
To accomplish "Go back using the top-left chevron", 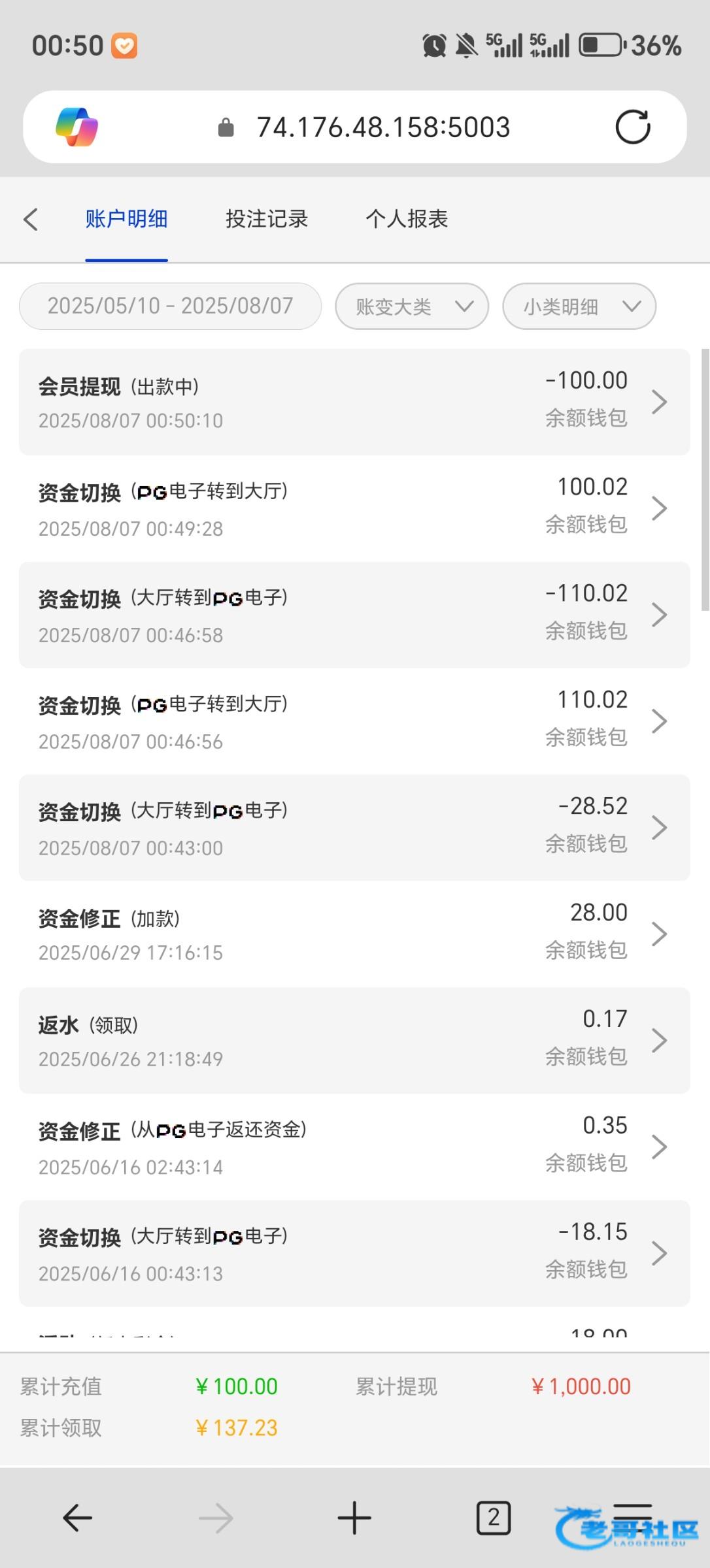I will (x=31, y=220).
